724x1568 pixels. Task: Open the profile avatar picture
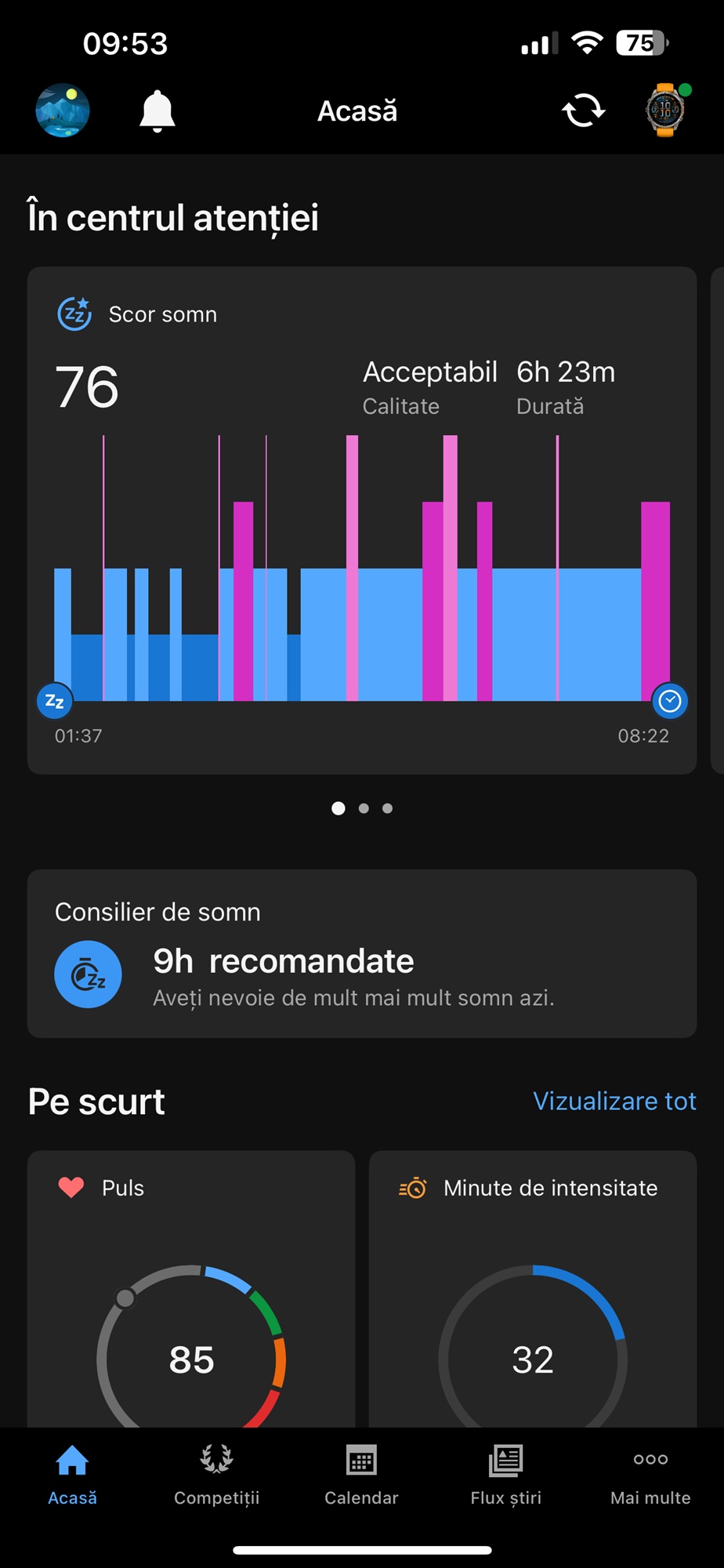[x=63, y=111]
